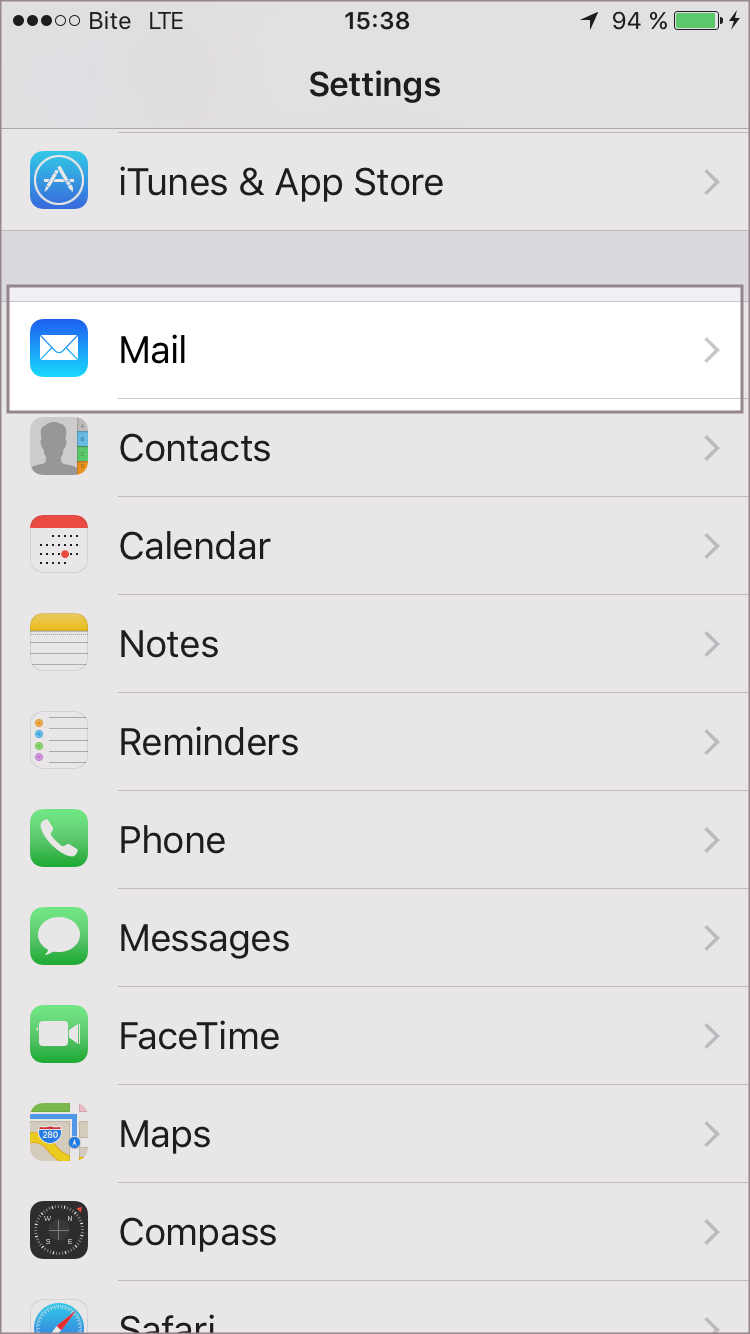Open FaceTime settings
The width and height of the screenshot is (750, 1334).
tap(375, 1036)
